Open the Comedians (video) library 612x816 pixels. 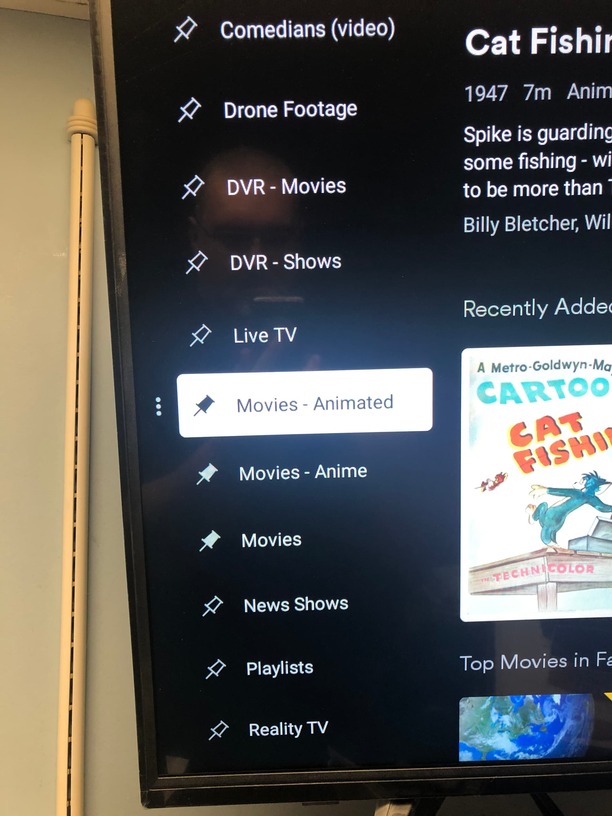pyautogui.click(x=307, y=30)
